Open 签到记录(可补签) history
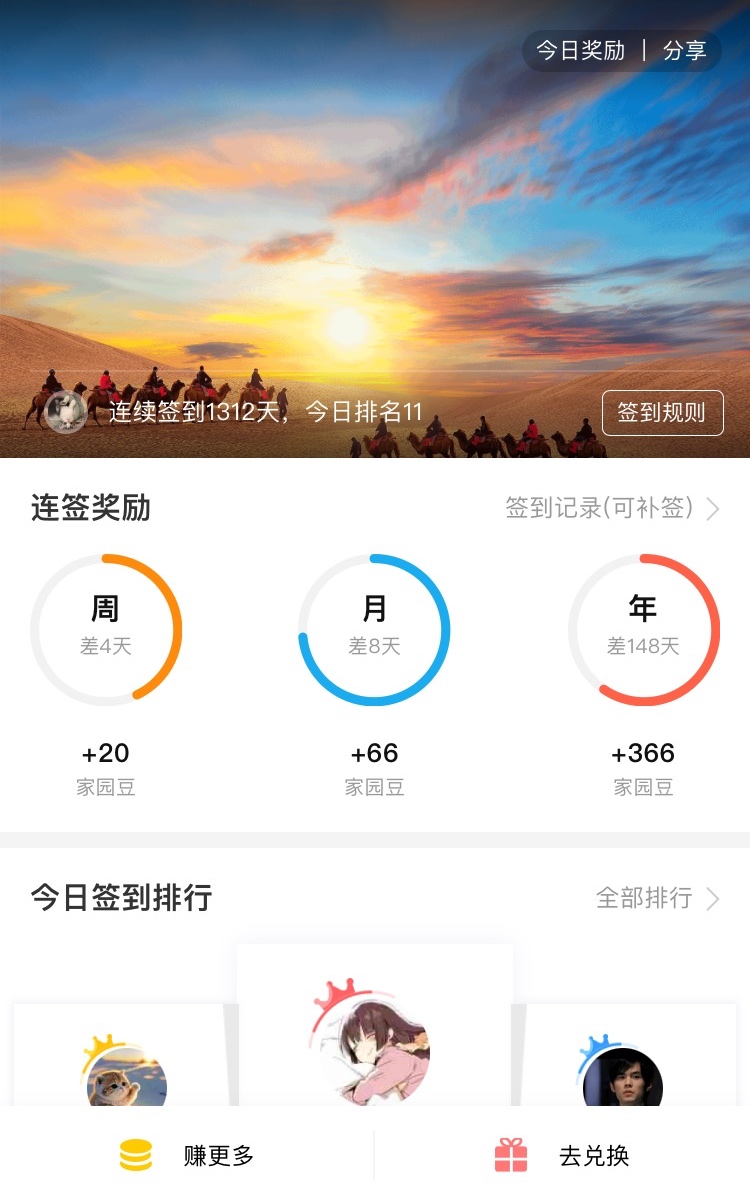Viewport: 750px width, 1197px height. pos(612,509)
